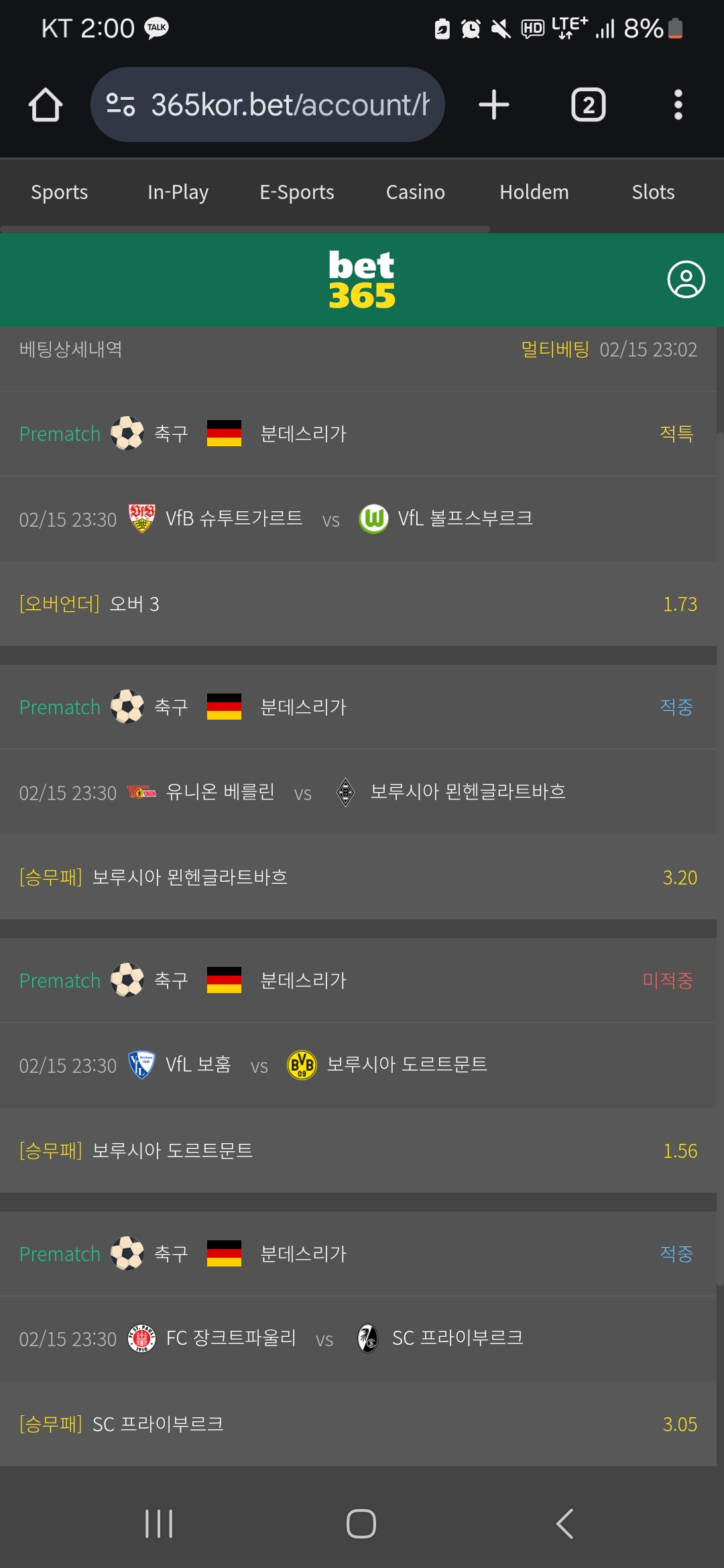Go to the In-Play section

(178, 192)
